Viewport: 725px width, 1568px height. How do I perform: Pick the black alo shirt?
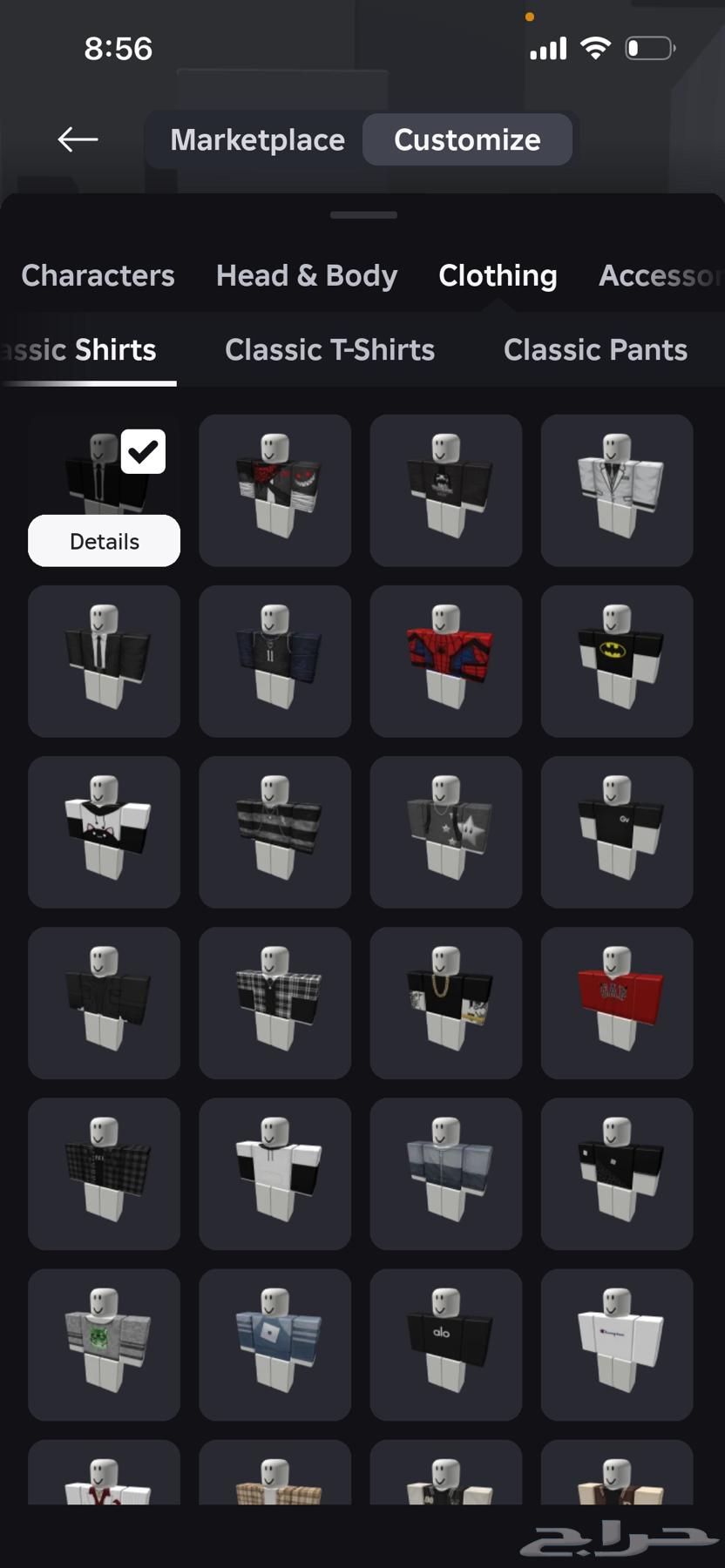point(446,1343)
